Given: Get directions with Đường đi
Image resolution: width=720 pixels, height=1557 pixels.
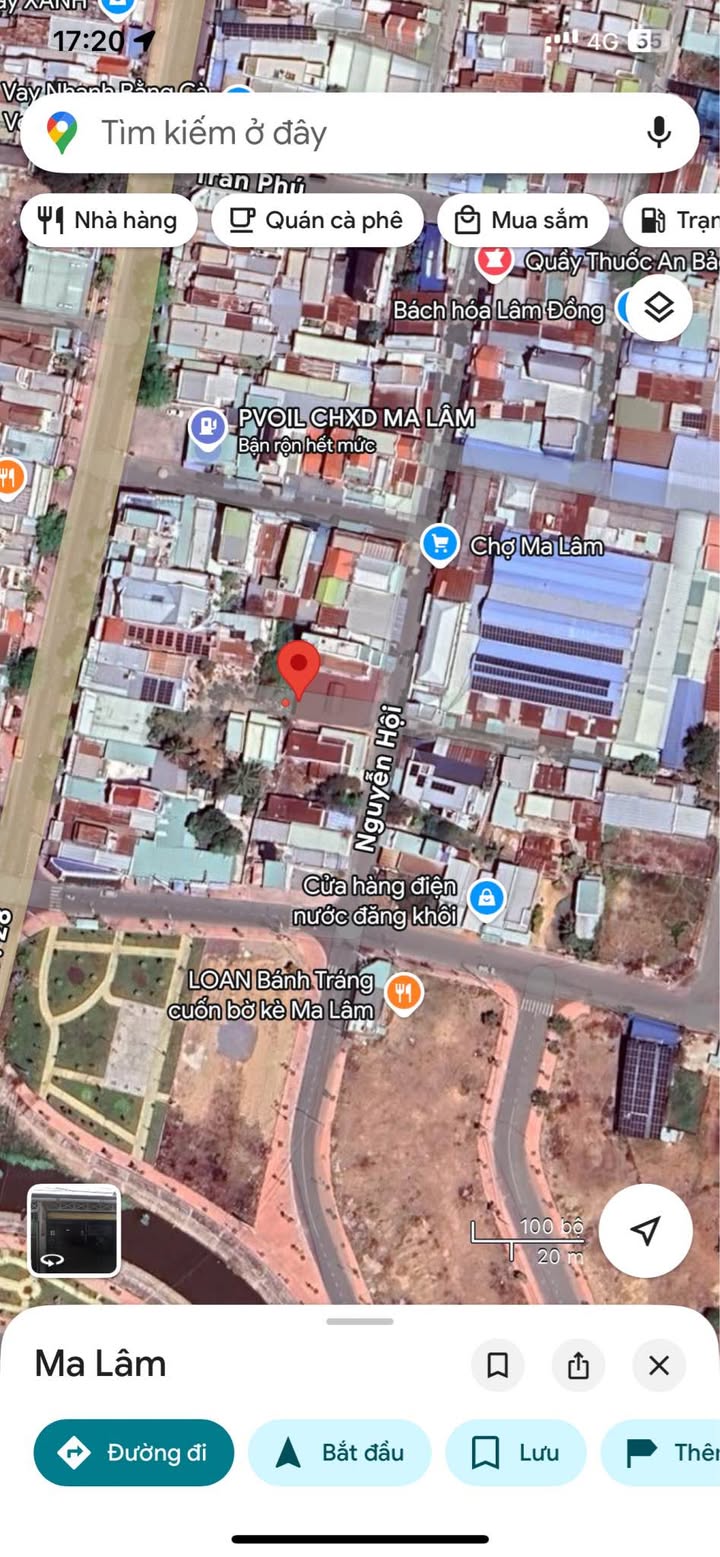Looking at the screenshot, I should tap(134, 1452).
